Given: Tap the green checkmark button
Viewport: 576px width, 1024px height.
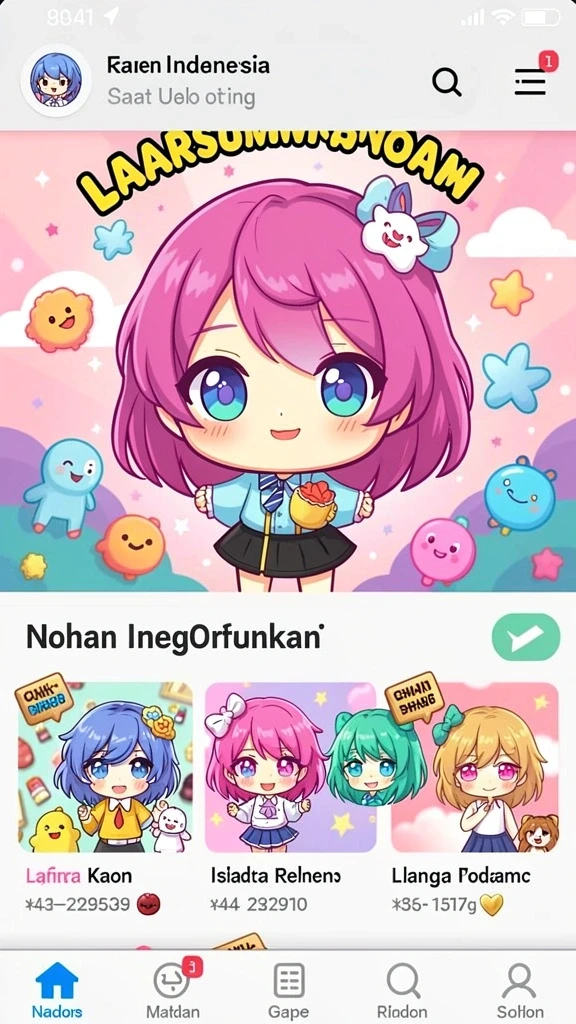Looking at the screenshot, I should coord(526,637).
